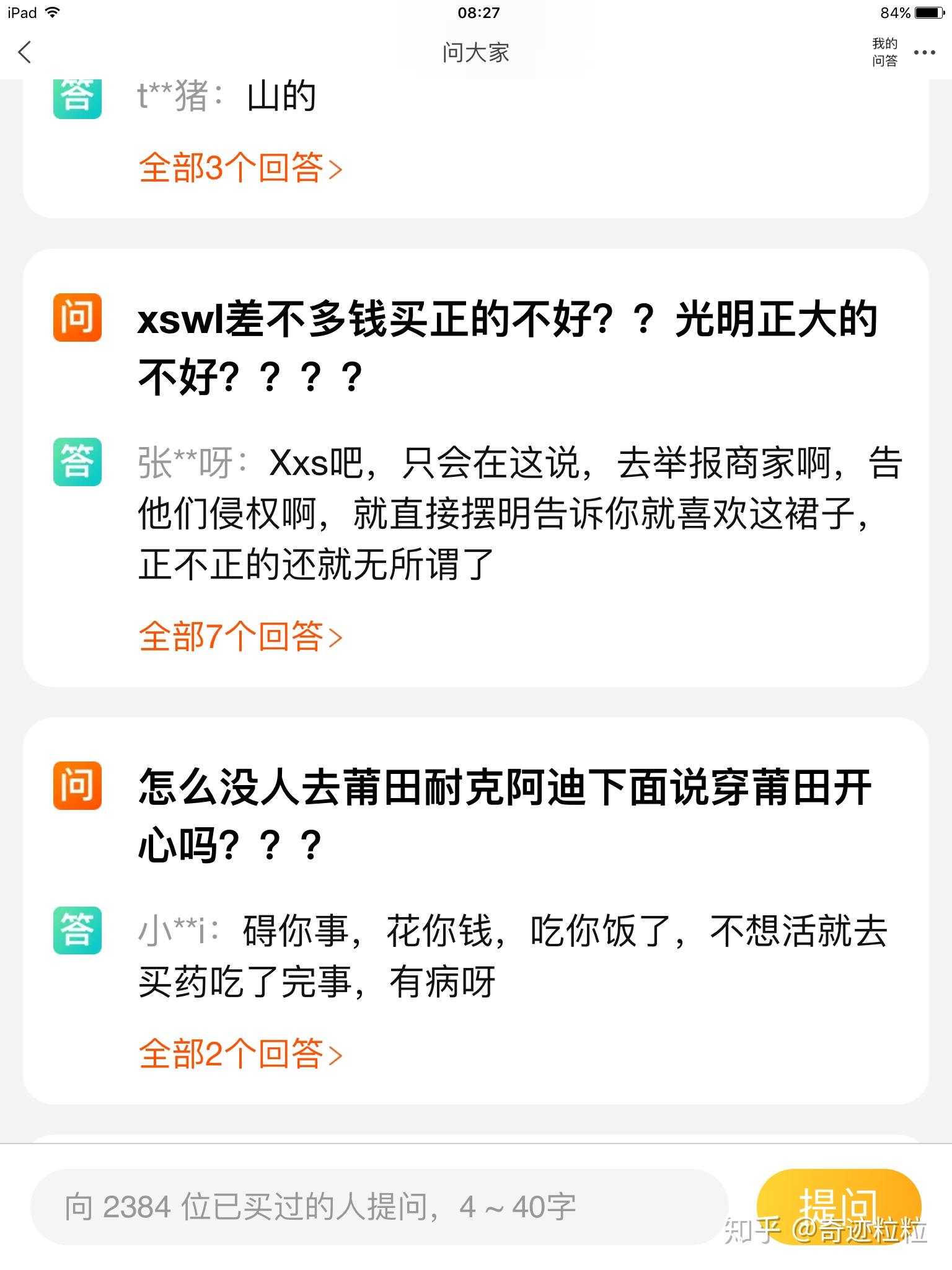Go back from the 问大家 page
952x1270 pixels.
25,53
